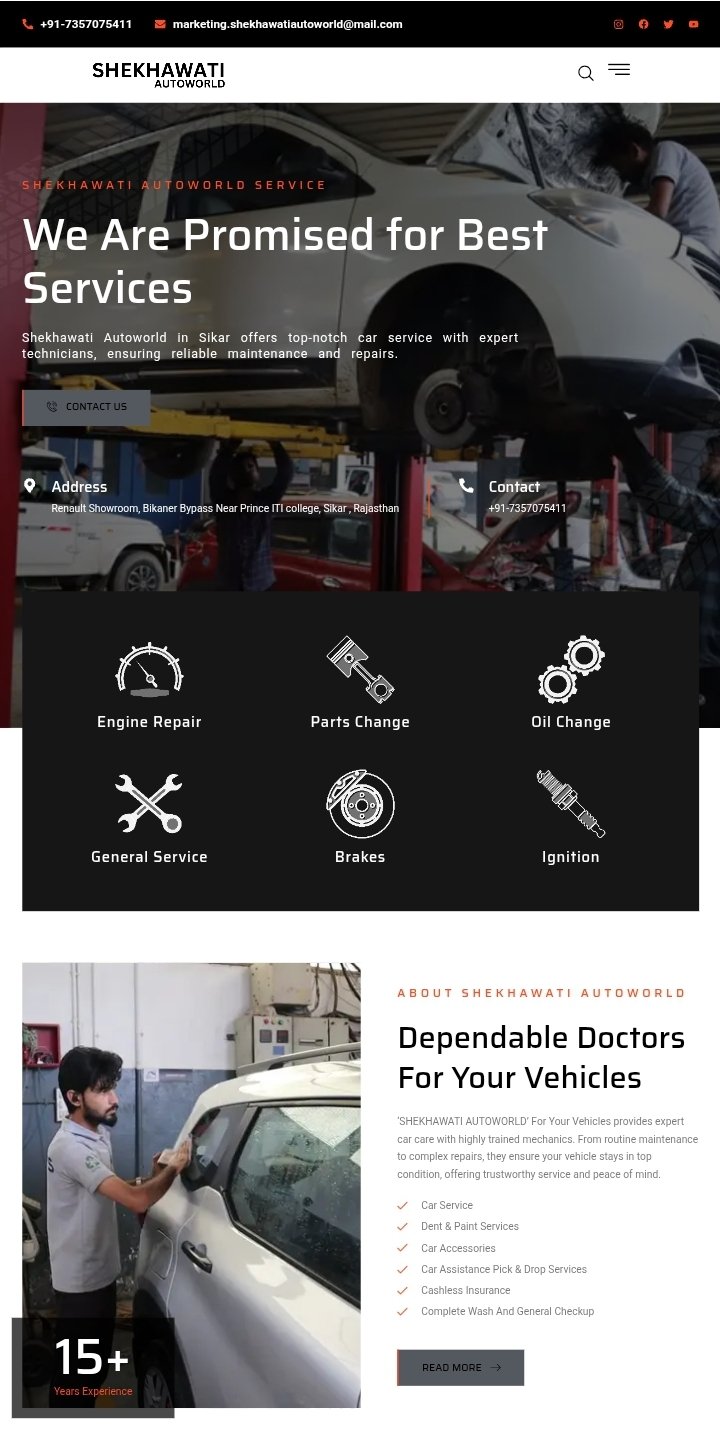Viewport: 720px width, 1449px height.
Task: Tap the Contact Us button
Action: tap(87, 407)
